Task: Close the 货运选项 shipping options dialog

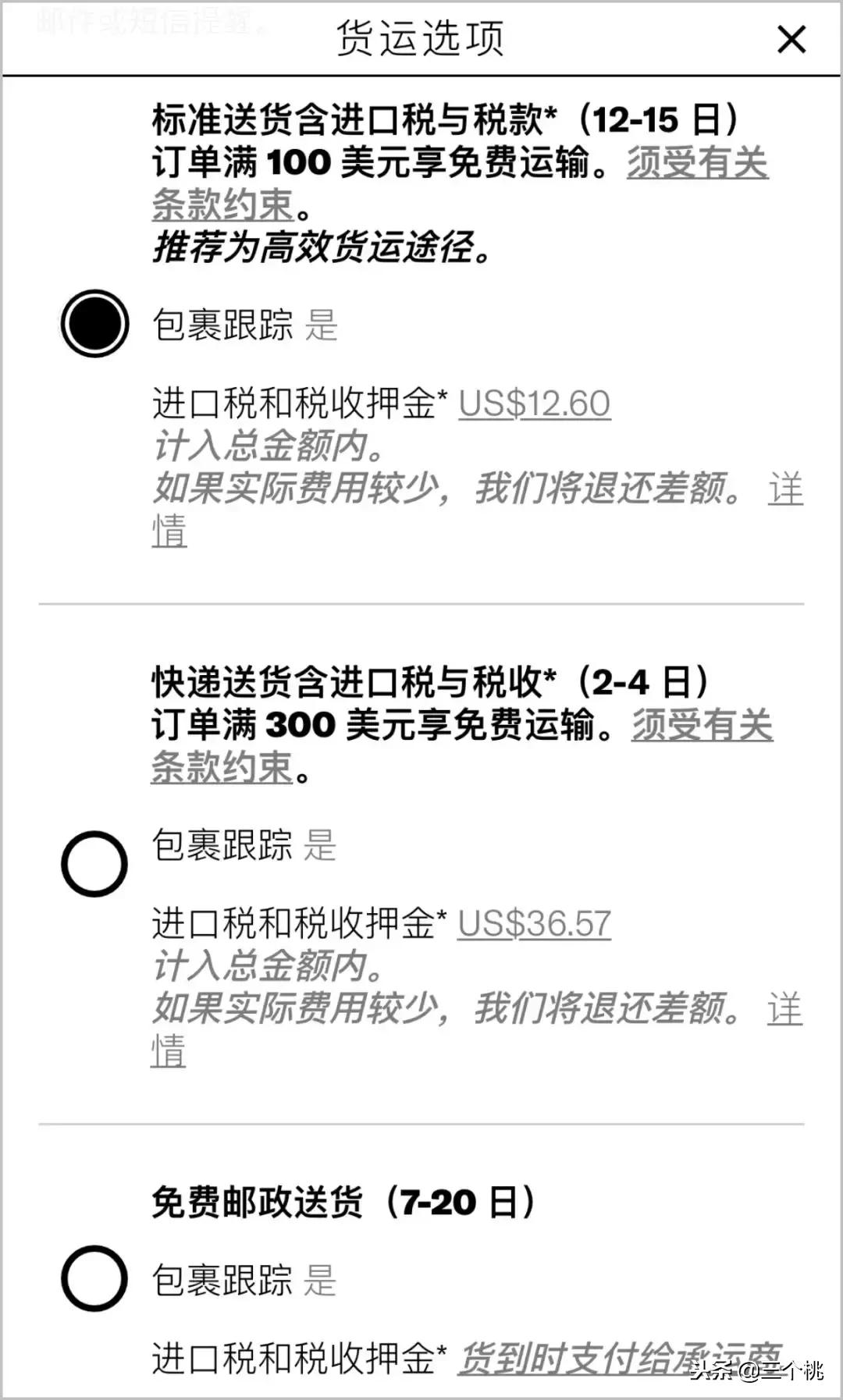Action: 791,38
